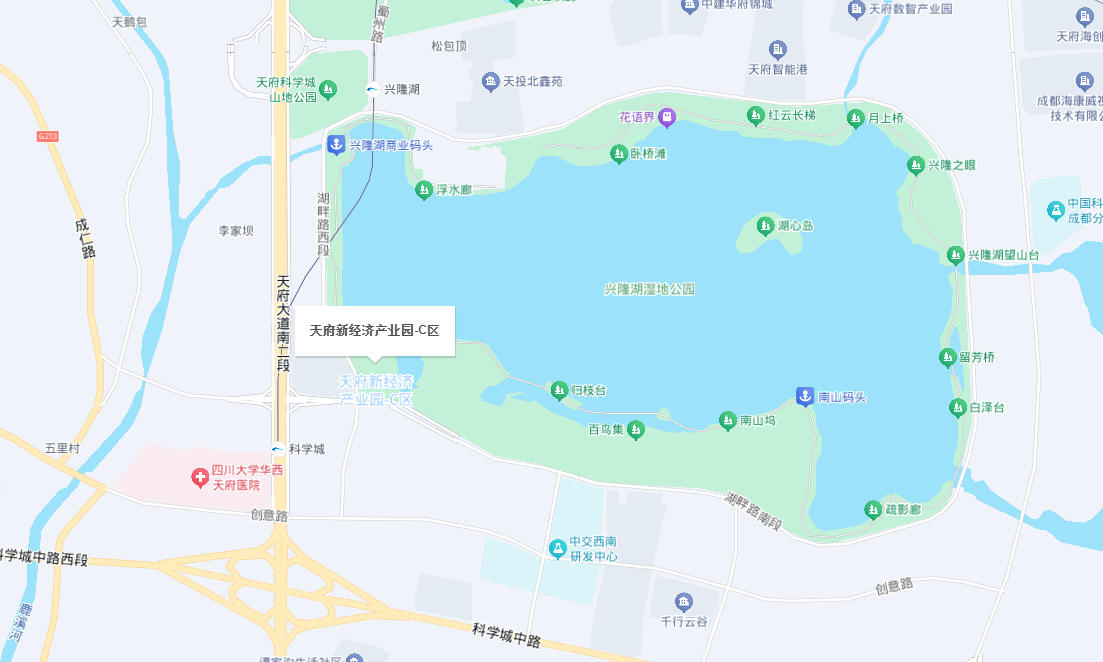Open the 红云长梯 scenic marker
The height and width of the screenshot is (662, 1103).
click(x=756, y=116)
